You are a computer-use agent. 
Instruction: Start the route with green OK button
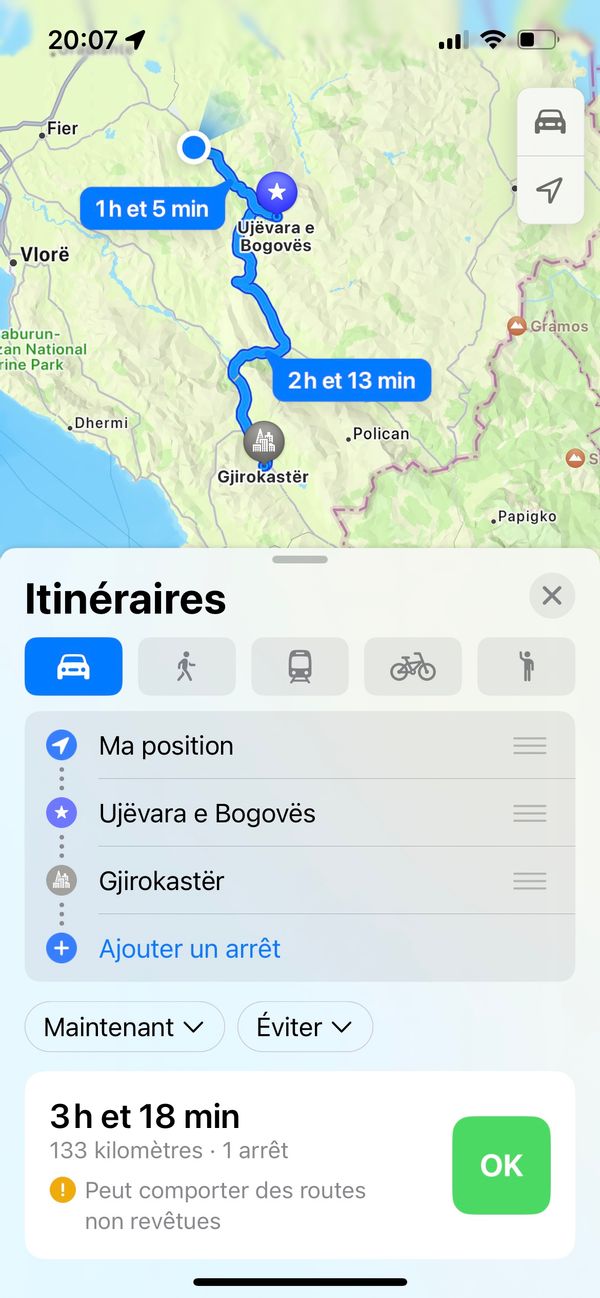[x=501, y=1165]
